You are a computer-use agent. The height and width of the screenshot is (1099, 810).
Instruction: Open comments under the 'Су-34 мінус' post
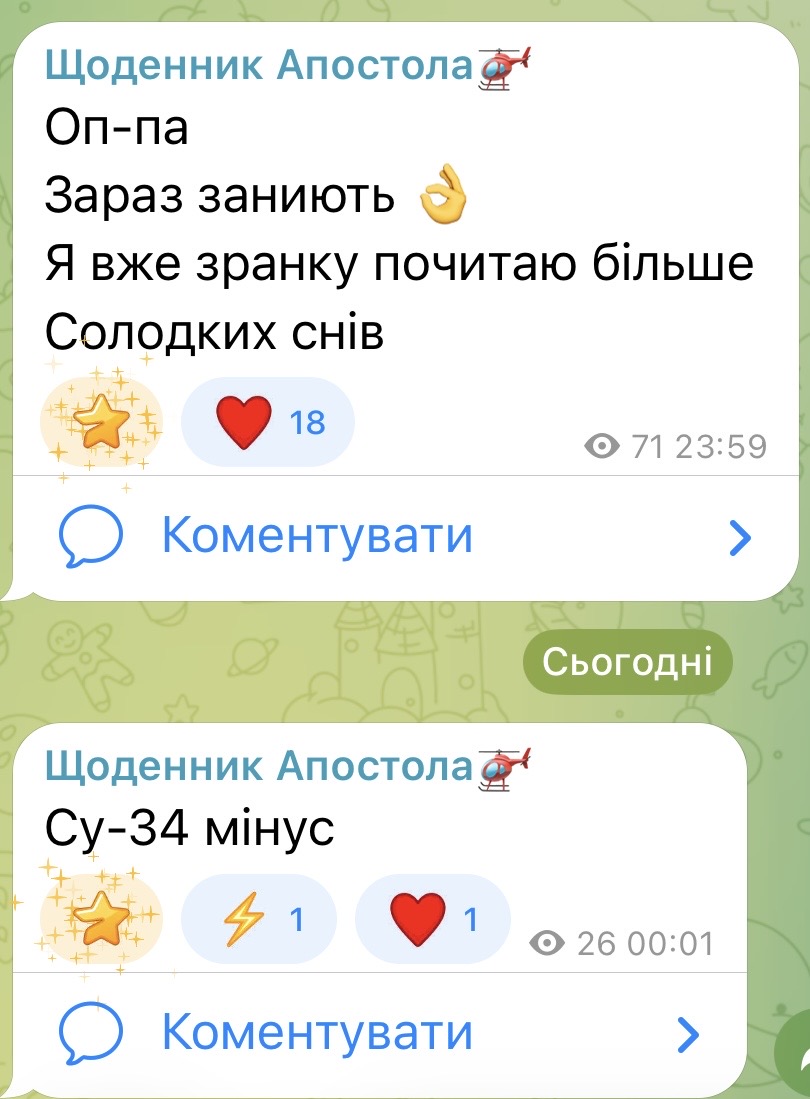coord(380,1034)
